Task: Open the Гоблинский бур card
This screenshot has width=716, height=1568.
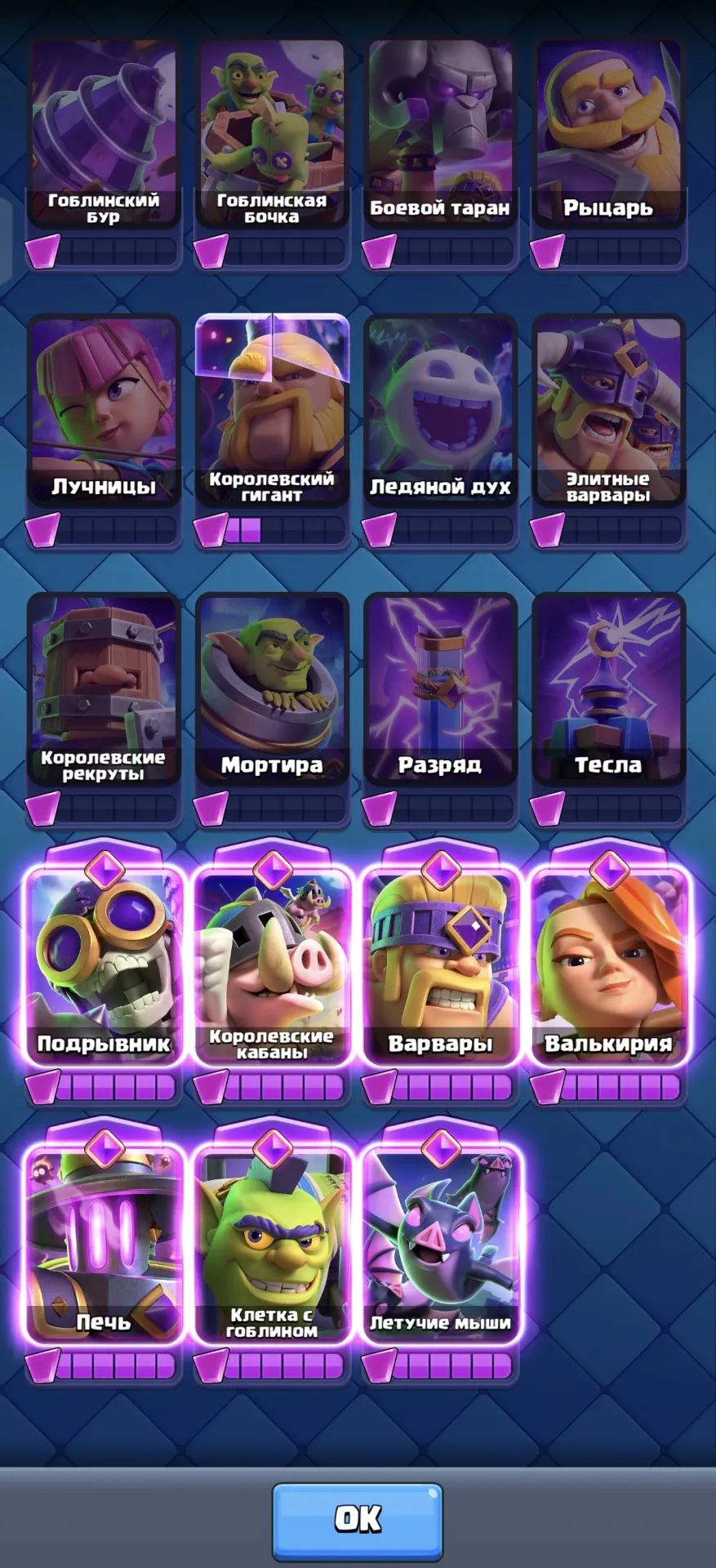Action: pos(104,133)
